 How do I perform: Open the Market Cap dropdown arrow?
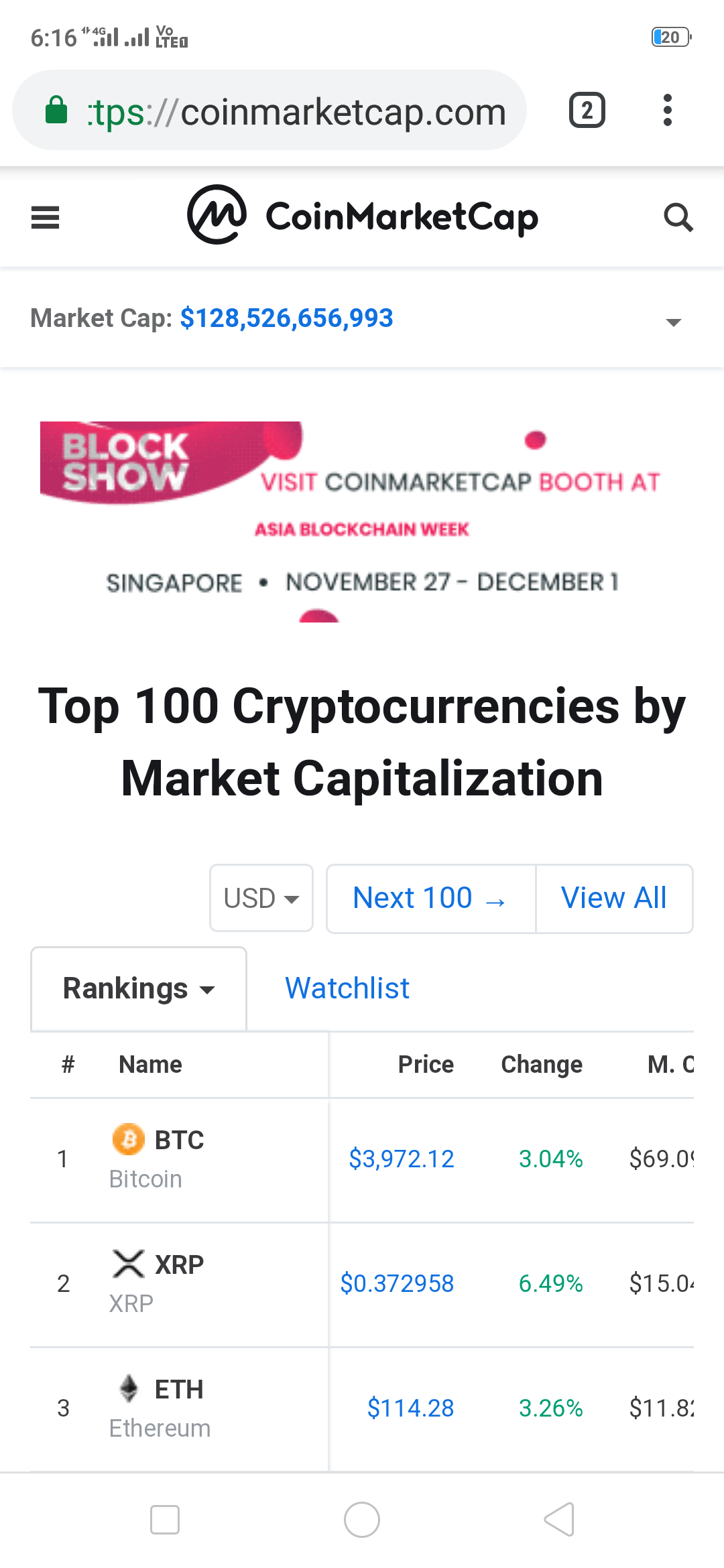672,322
